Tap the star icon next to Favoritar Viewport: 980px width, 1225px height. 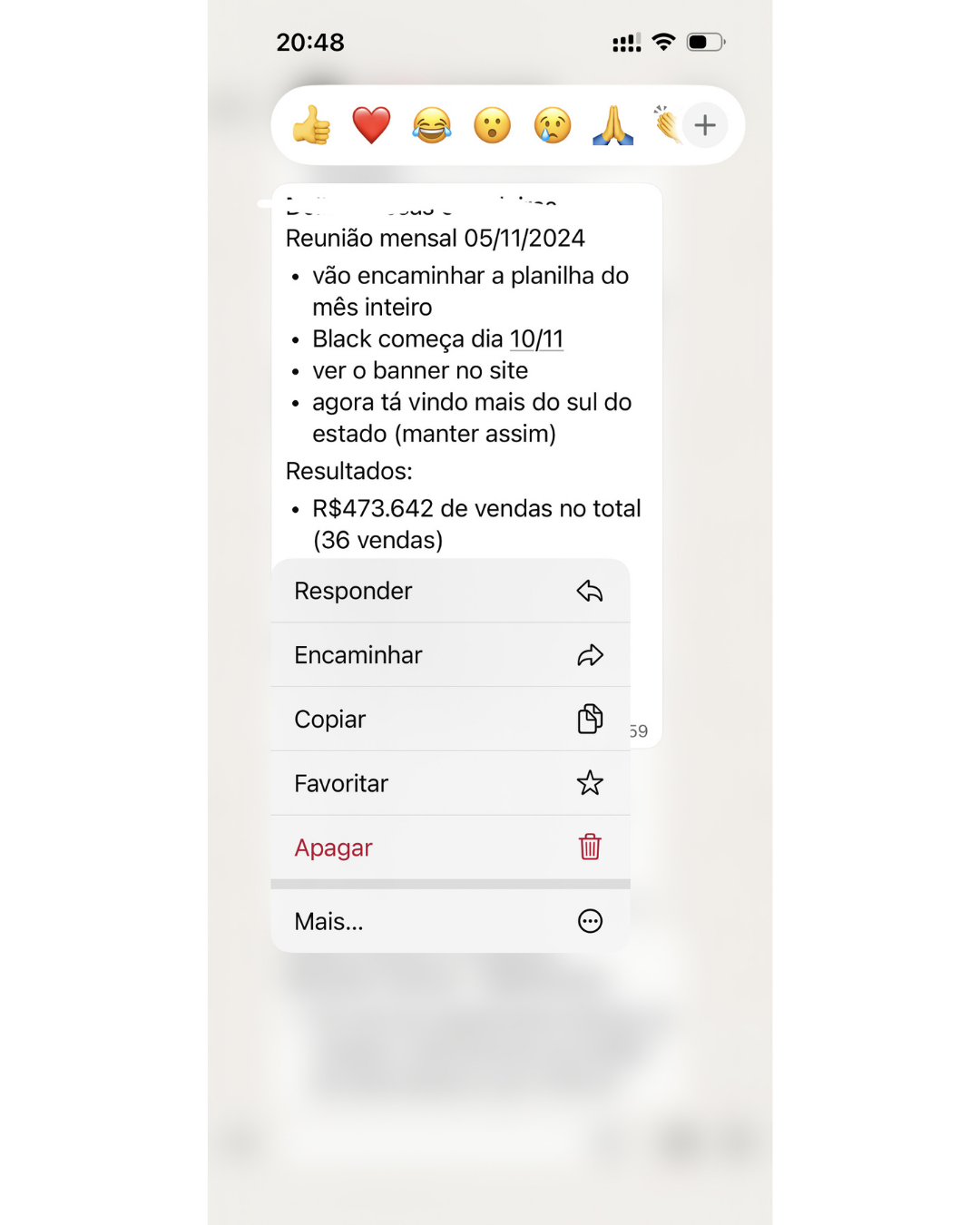pyautogui.click(x=590, y=783)
